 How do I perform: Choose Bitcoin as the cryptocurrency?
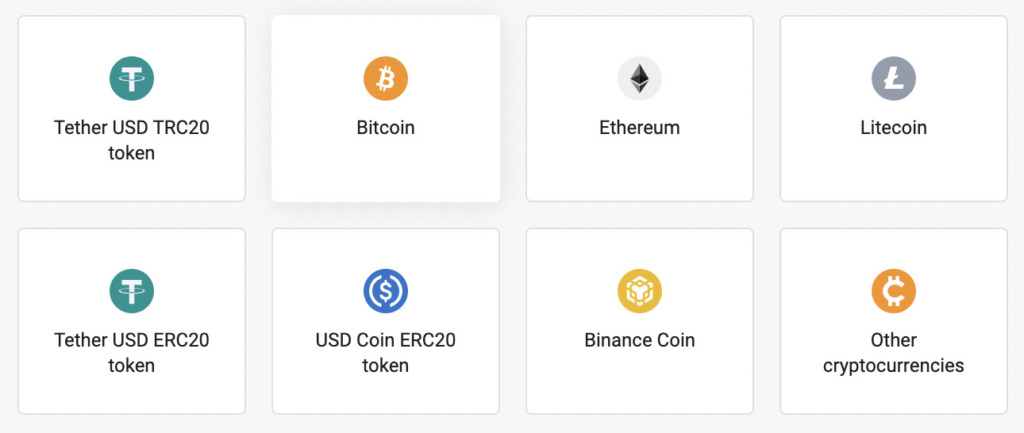click(x=385, y=108)
